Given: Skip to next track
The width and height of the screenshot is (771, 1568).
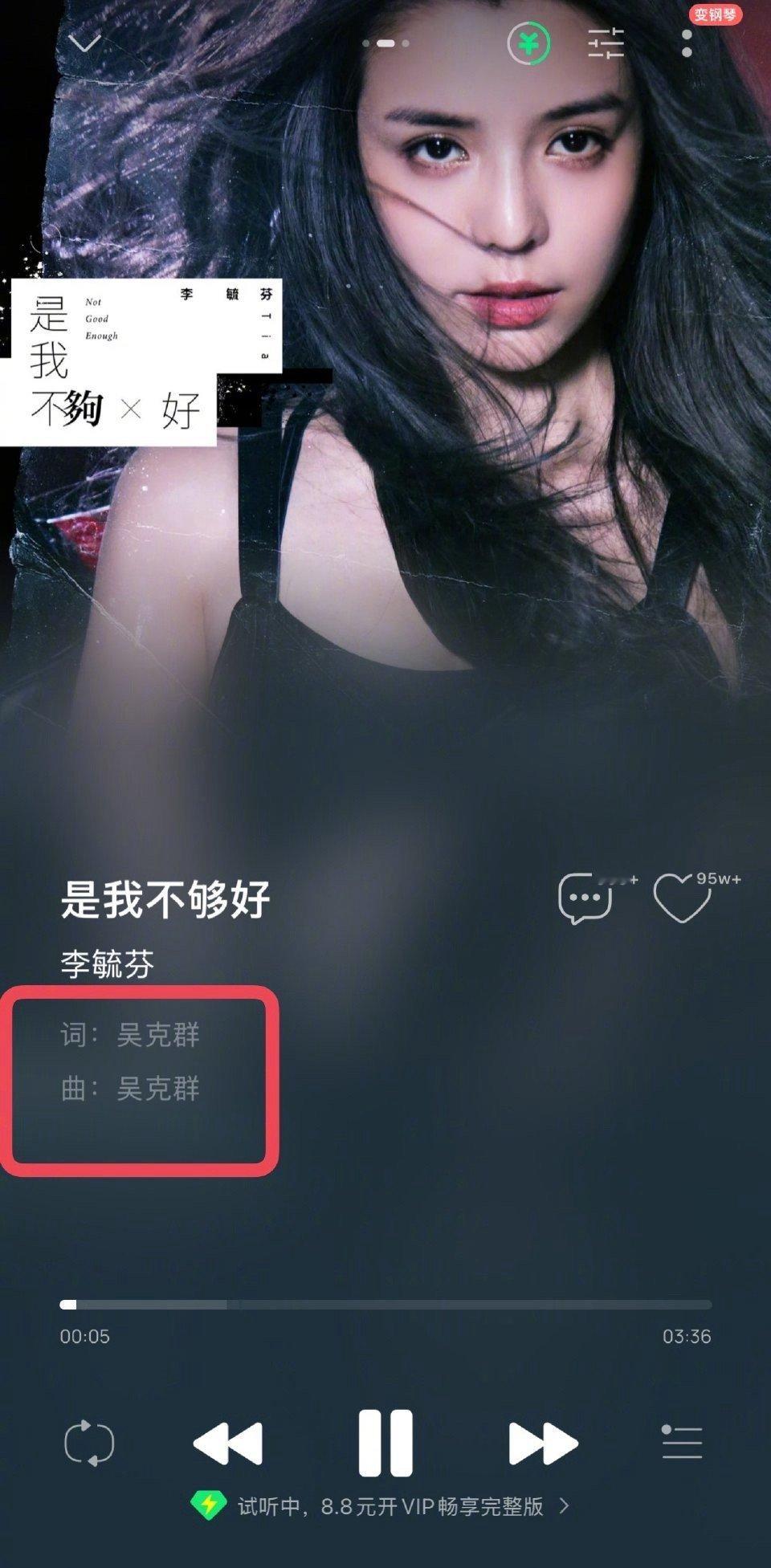Looking at the screenshot, I should (542, 1441).
